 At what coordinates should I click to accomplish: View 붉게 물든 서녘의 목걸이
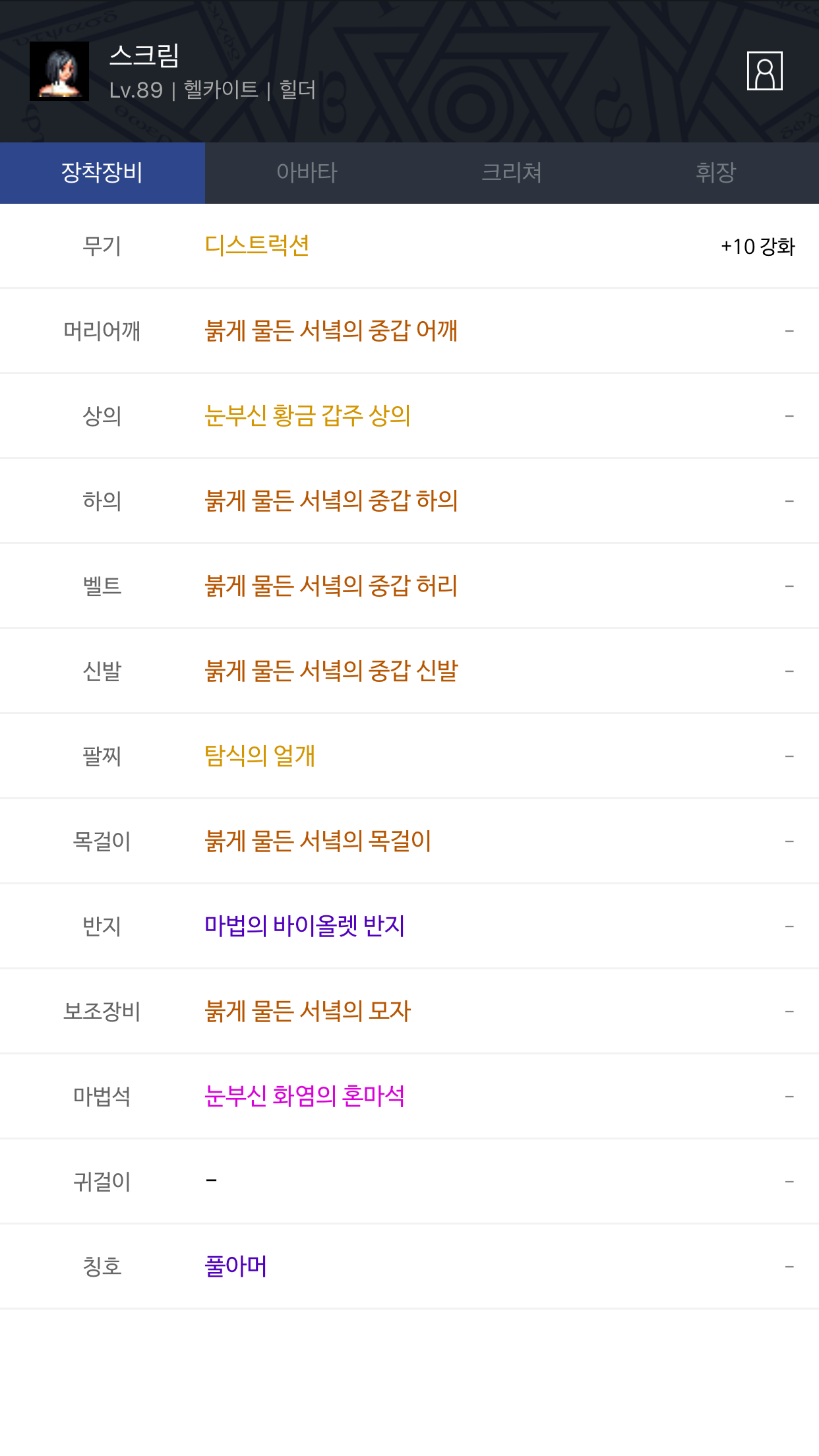tap(318, 841)
